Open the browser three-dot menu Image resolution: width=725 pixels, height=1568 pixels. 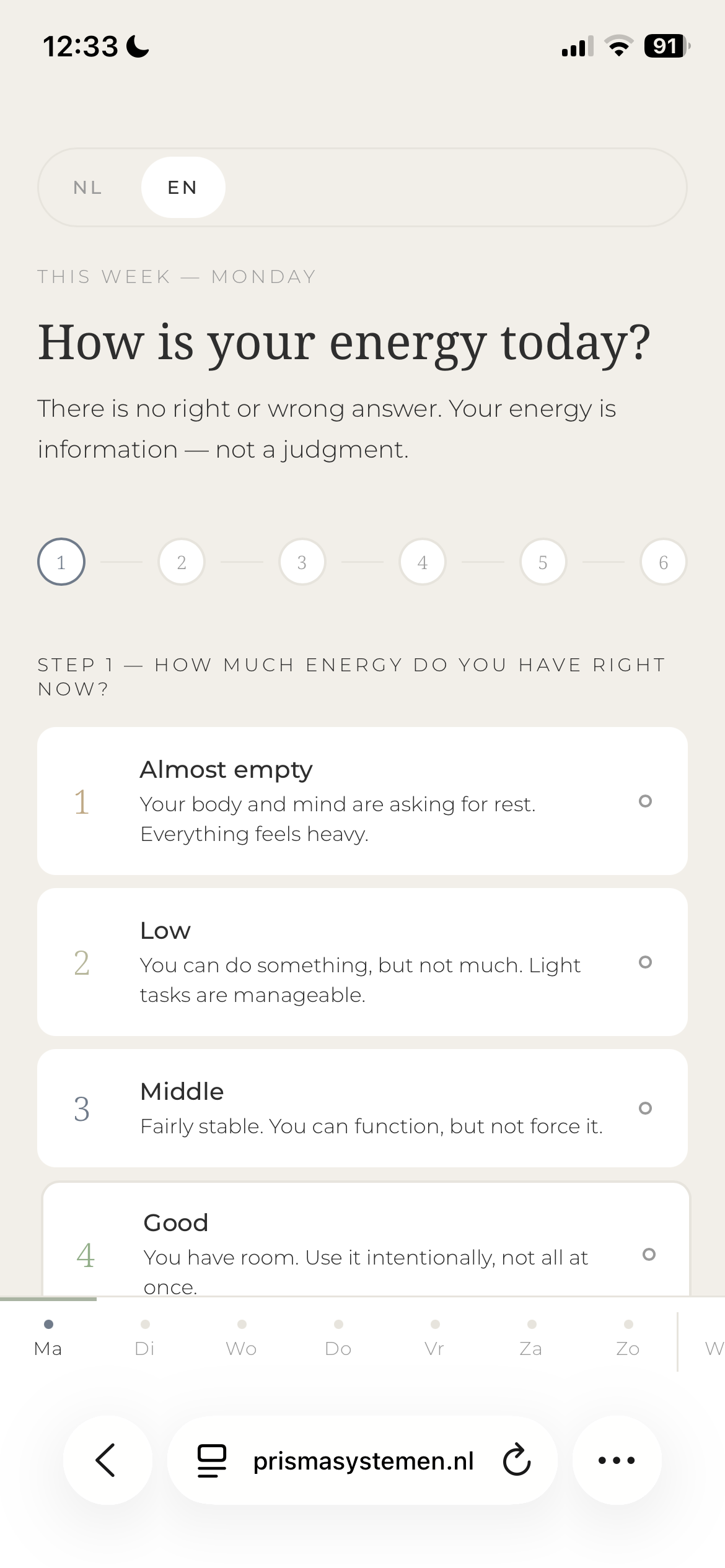tap(617, 1460)
